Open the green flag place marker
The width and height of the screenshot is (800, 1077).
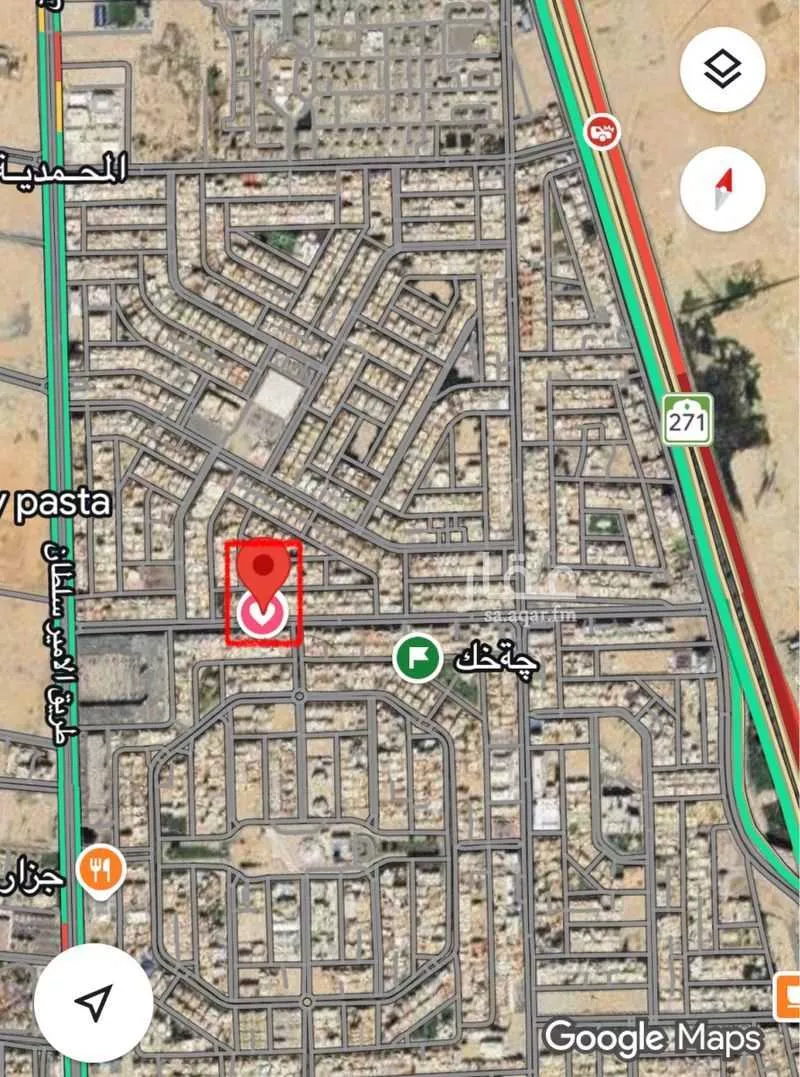(x=418, y=657)
